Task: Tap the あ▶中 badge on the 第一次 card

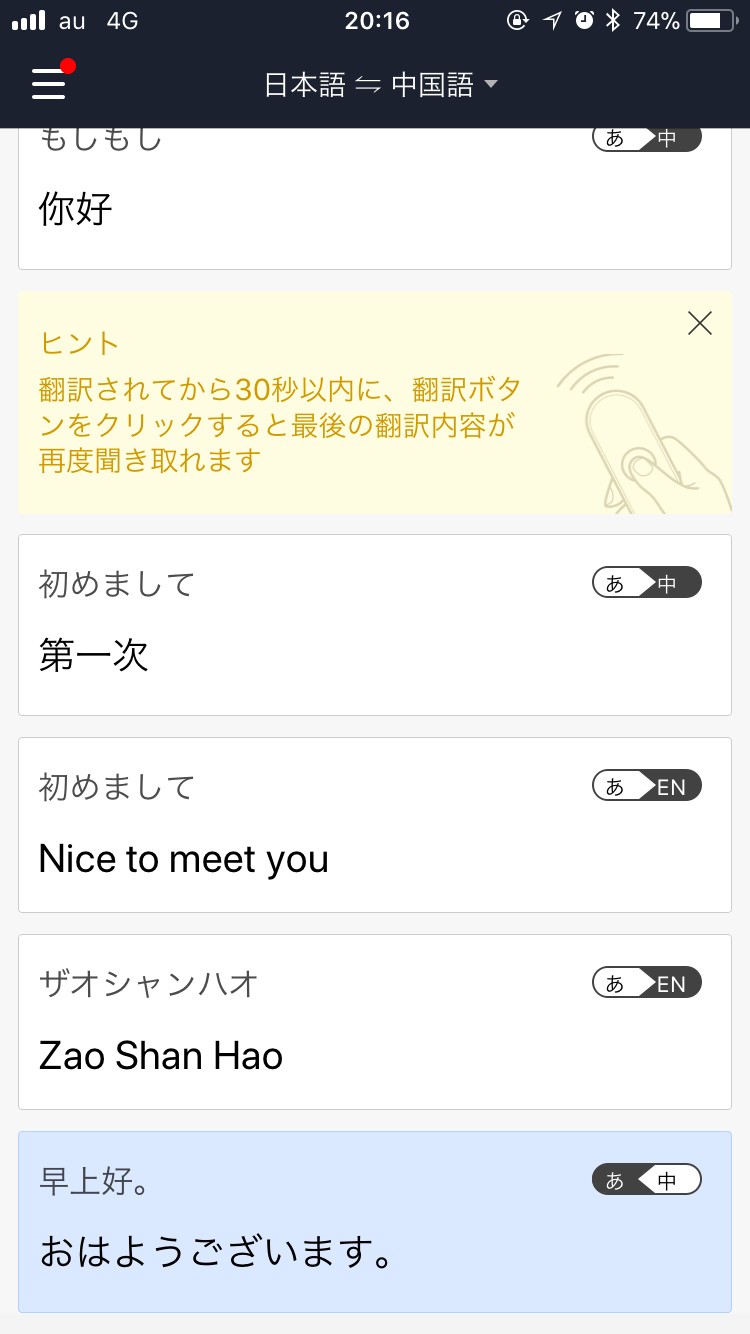Action: [647, 583]
